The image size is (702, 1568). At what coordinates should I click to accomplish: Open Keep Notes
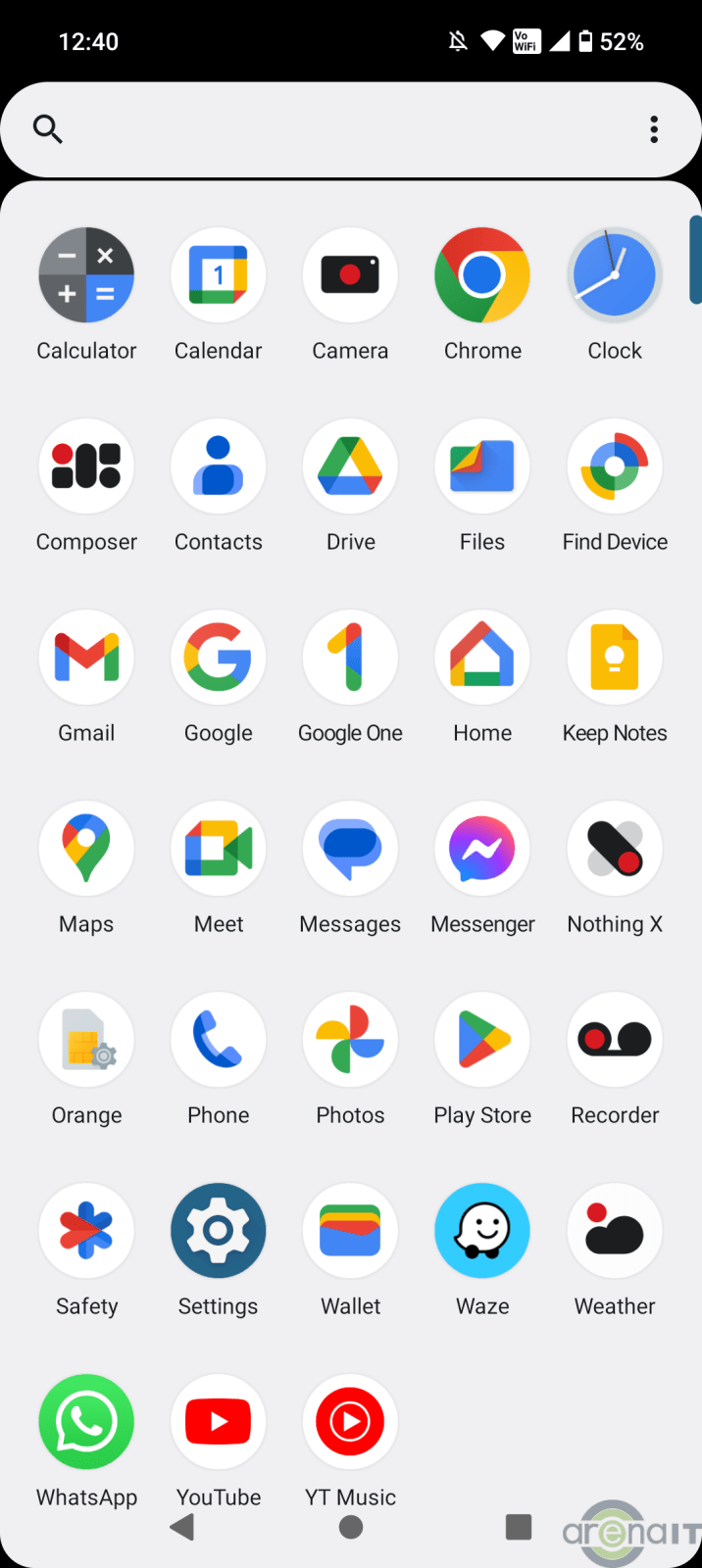[x=615, y=658]
